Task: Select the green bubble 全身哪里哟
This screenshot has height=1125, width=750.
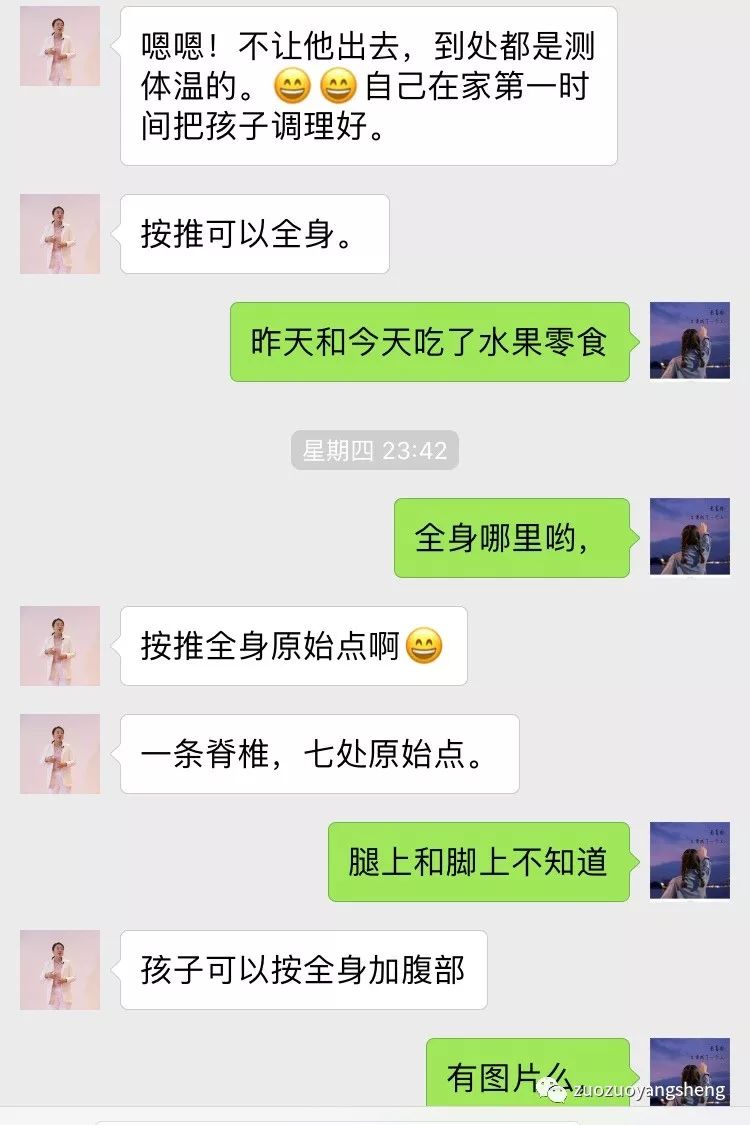Action: coord(512,539)
